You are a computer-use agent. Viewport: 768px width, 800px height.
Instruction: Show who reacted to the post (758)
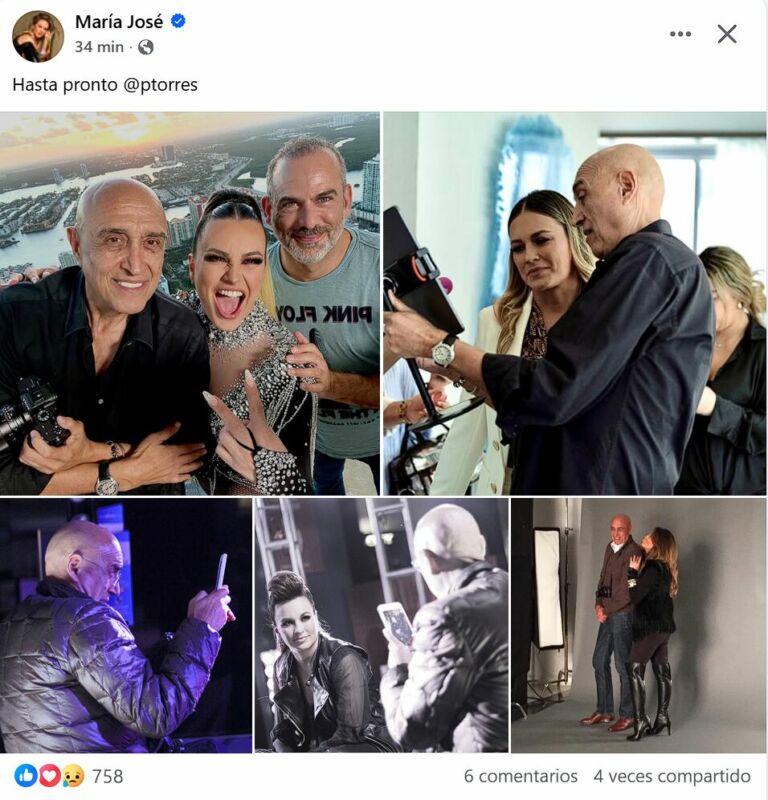[x=107, y=776]
